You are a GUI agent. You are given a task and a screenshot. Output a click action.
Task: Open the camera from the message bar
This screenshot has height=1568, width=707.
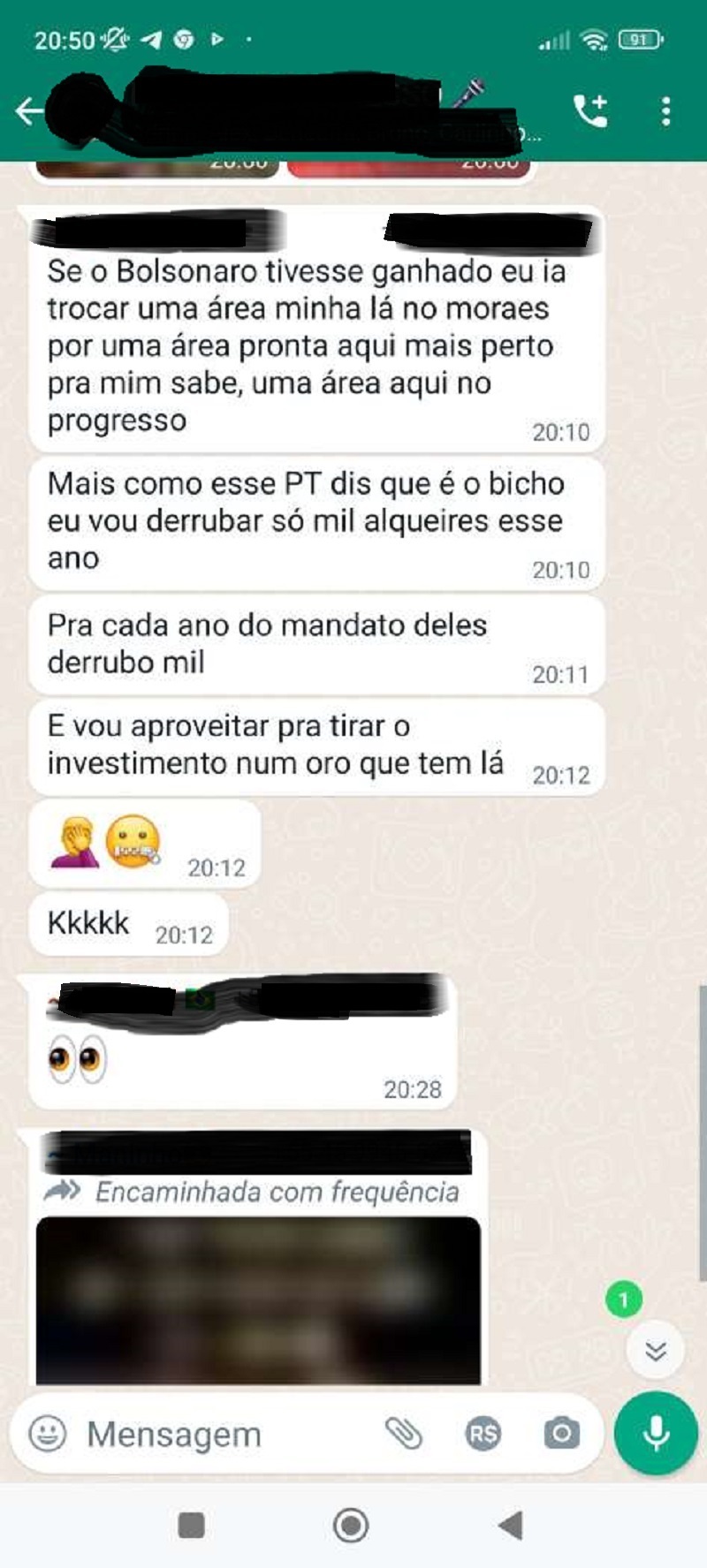point(561,1433)
